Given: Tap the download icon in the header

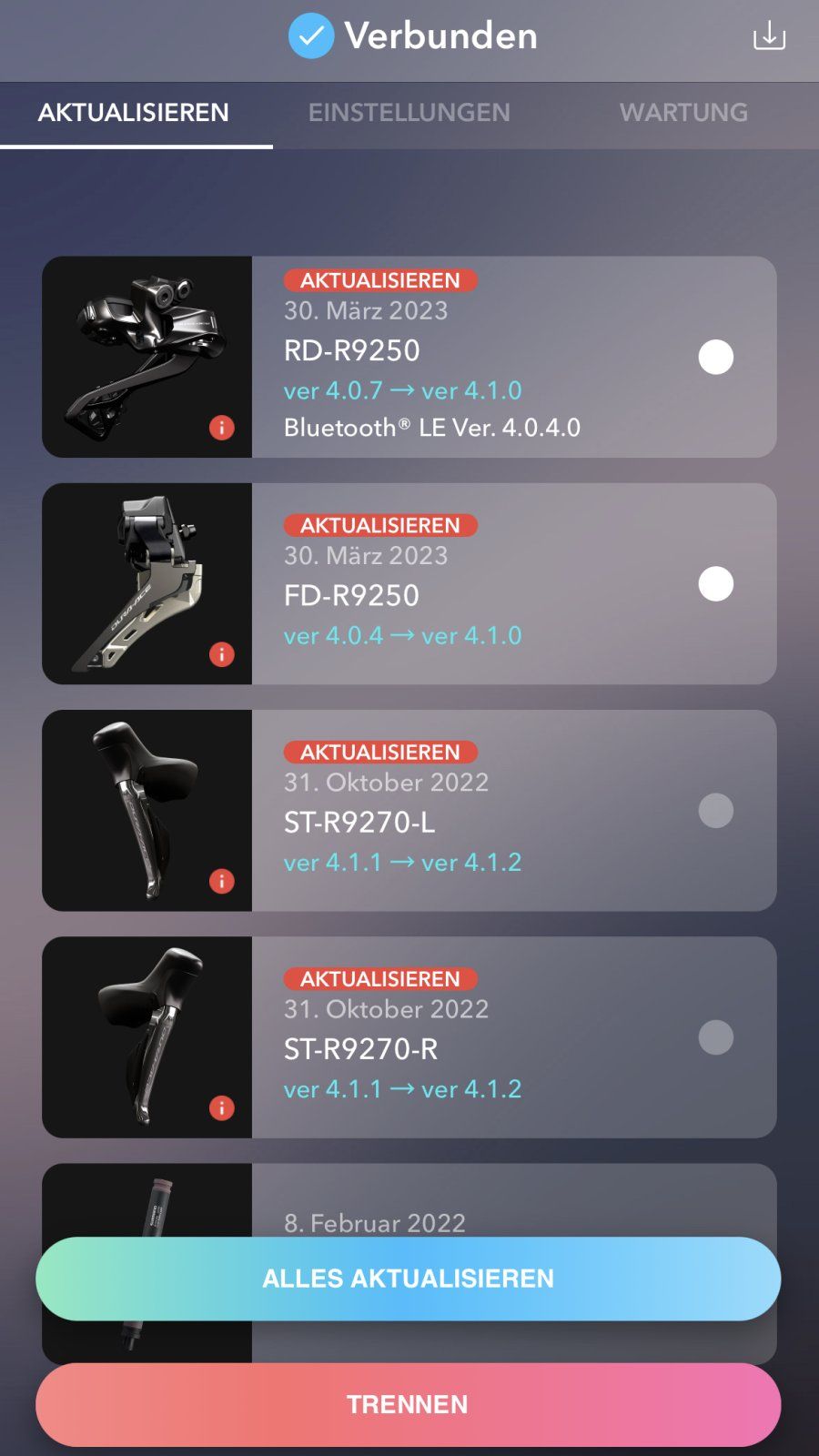Looking at the screenshot, I should point(769,36).
